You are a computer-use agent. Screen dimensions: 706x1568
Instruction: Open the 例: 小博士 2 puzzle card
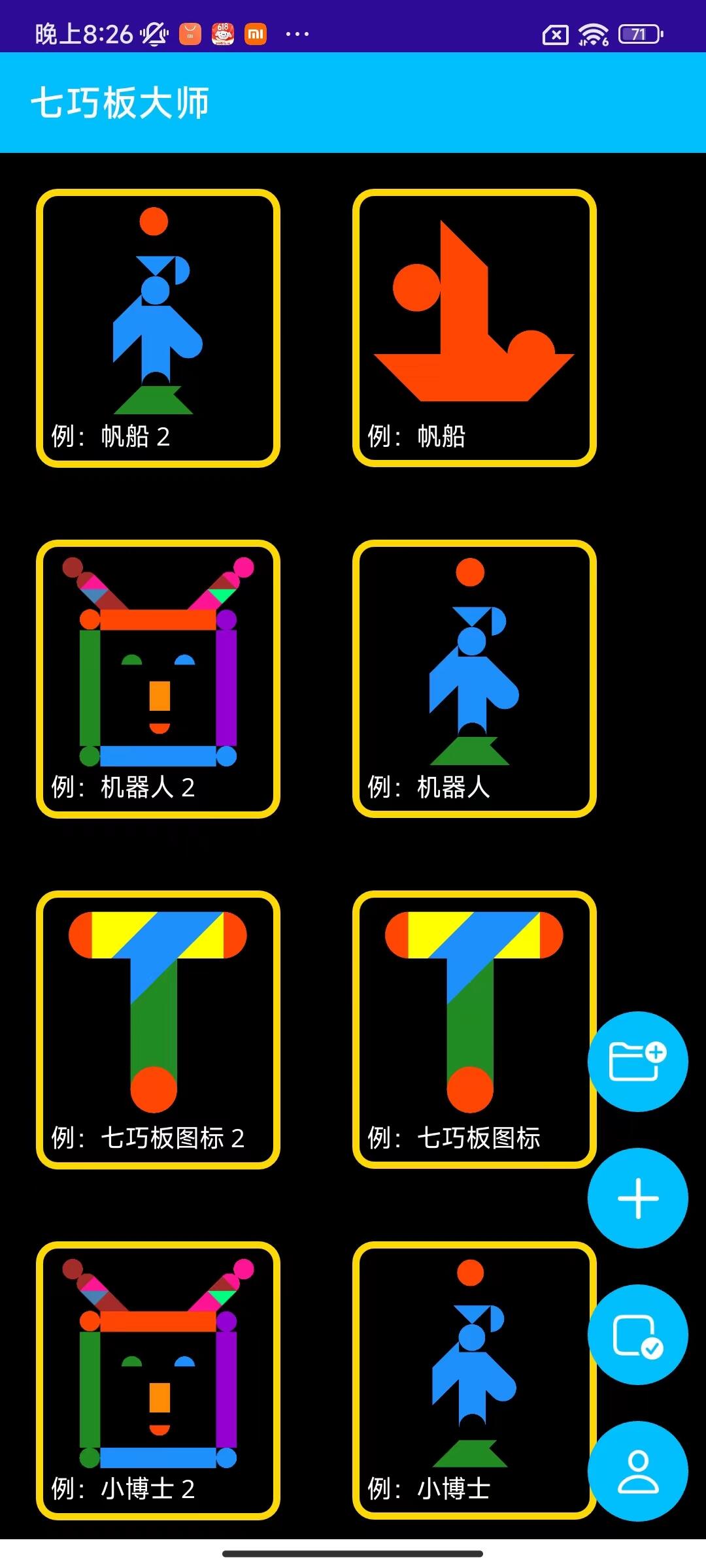[158, 1380]
